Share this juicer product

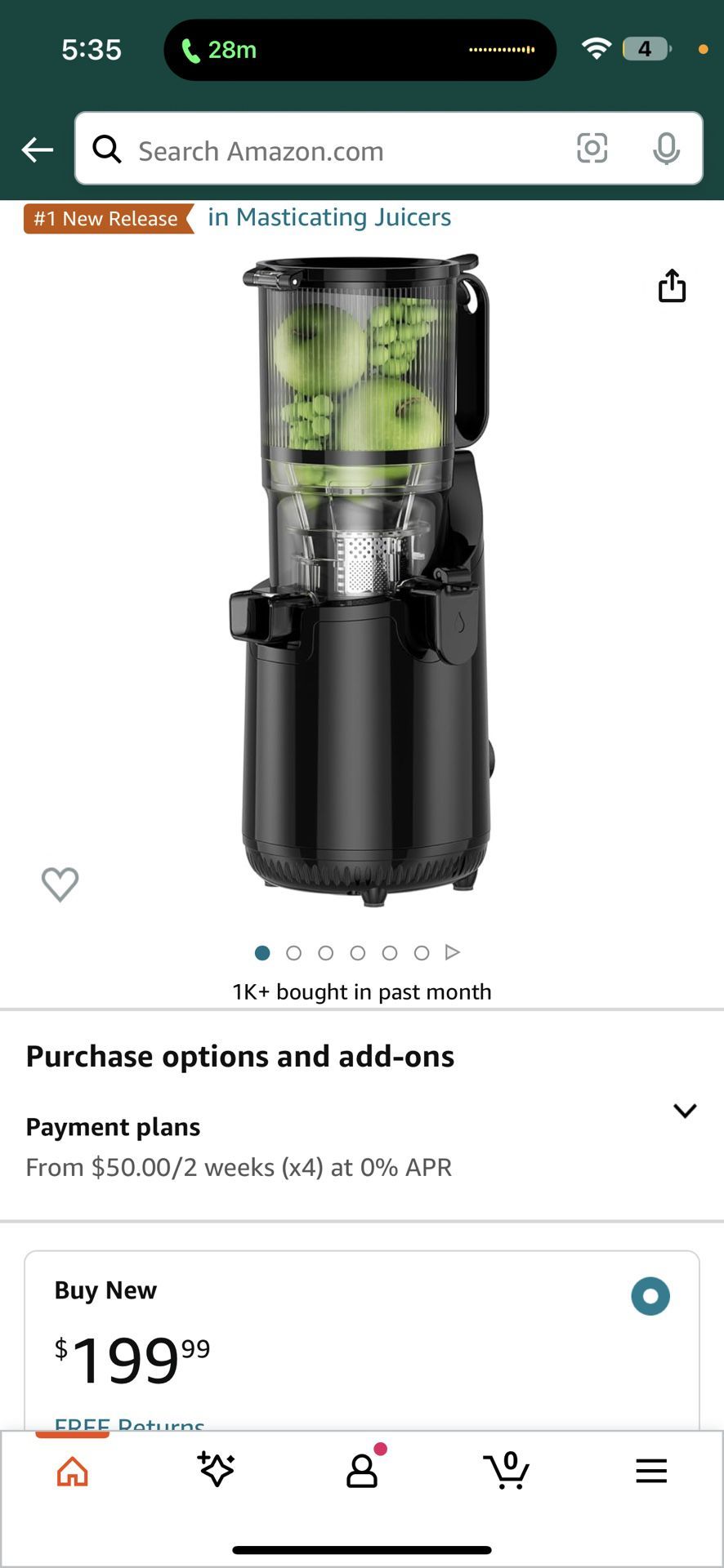tap(672, 286)
